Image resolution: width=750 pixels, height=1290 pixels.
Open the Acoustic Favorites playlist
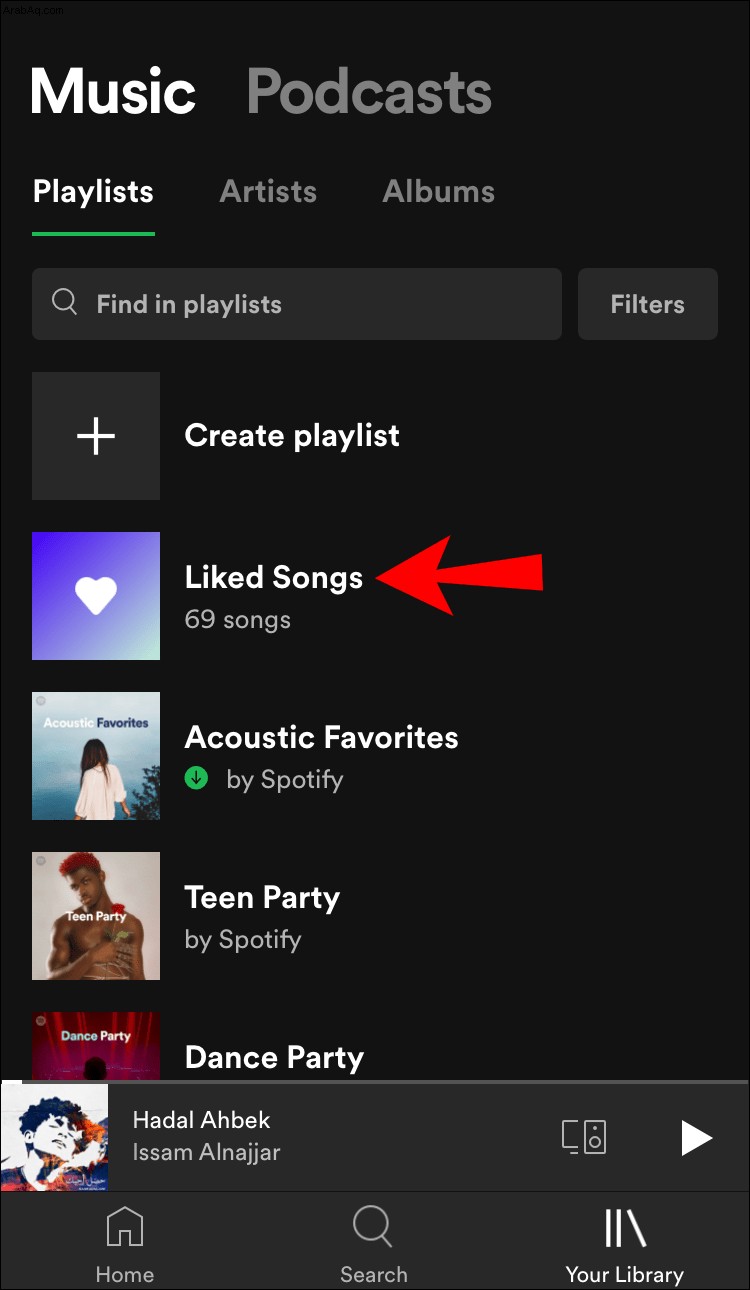pyautogui.click(x=375, y=756)
